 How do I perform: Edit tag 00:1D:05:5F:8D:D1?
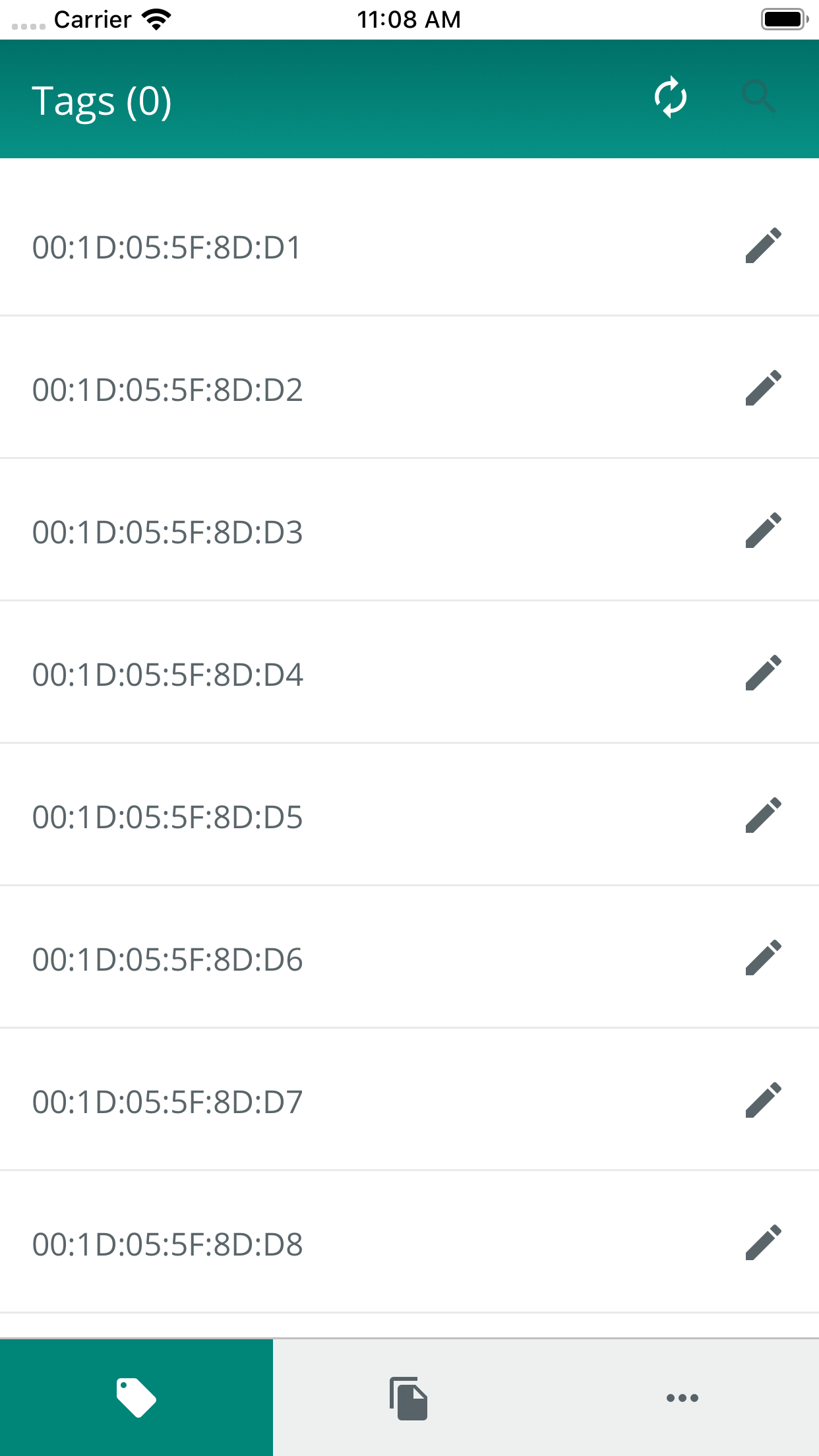pos(763,246)
